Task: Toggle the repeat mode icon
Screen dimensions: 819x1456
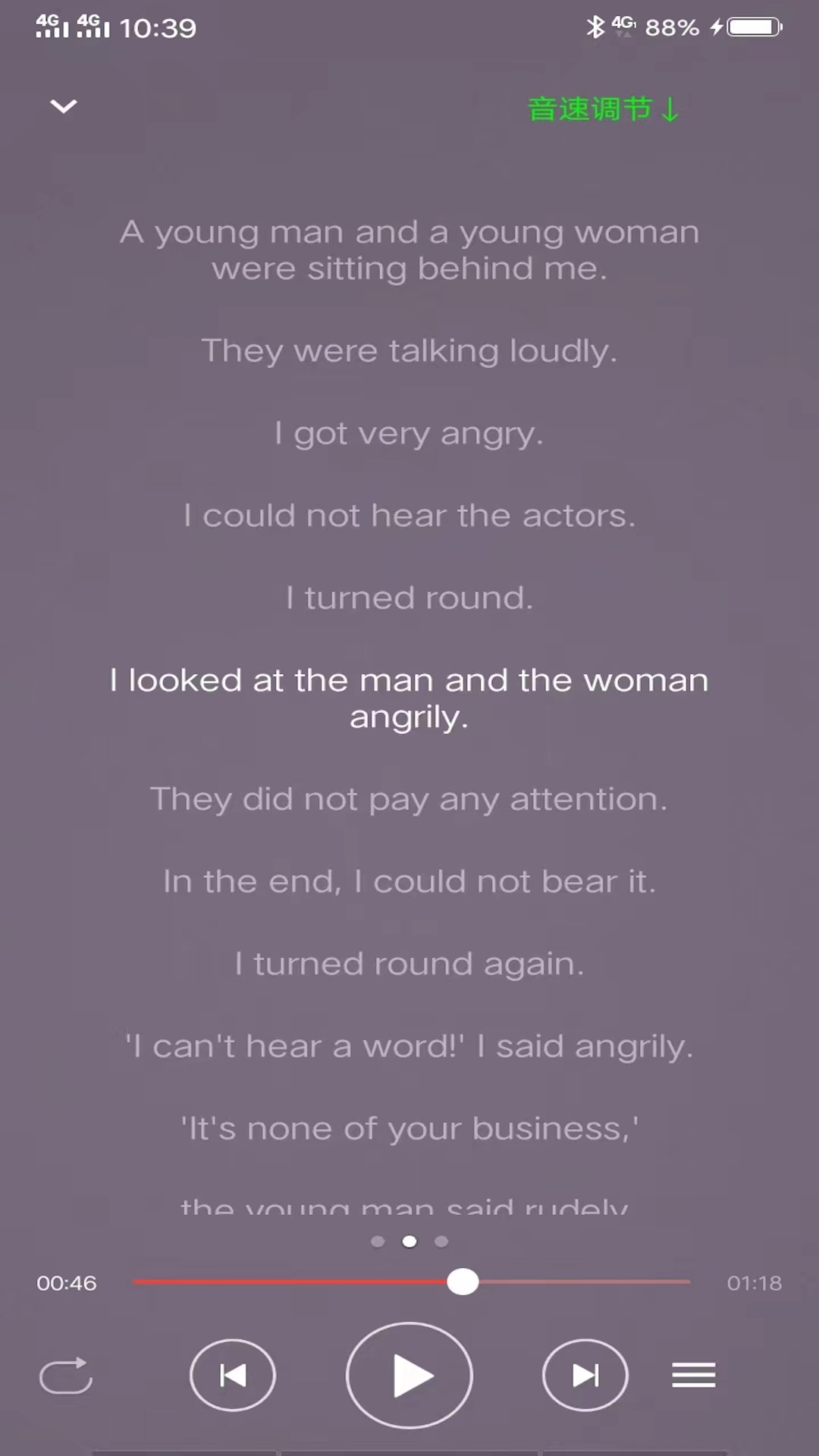Action: (66, 1376)
